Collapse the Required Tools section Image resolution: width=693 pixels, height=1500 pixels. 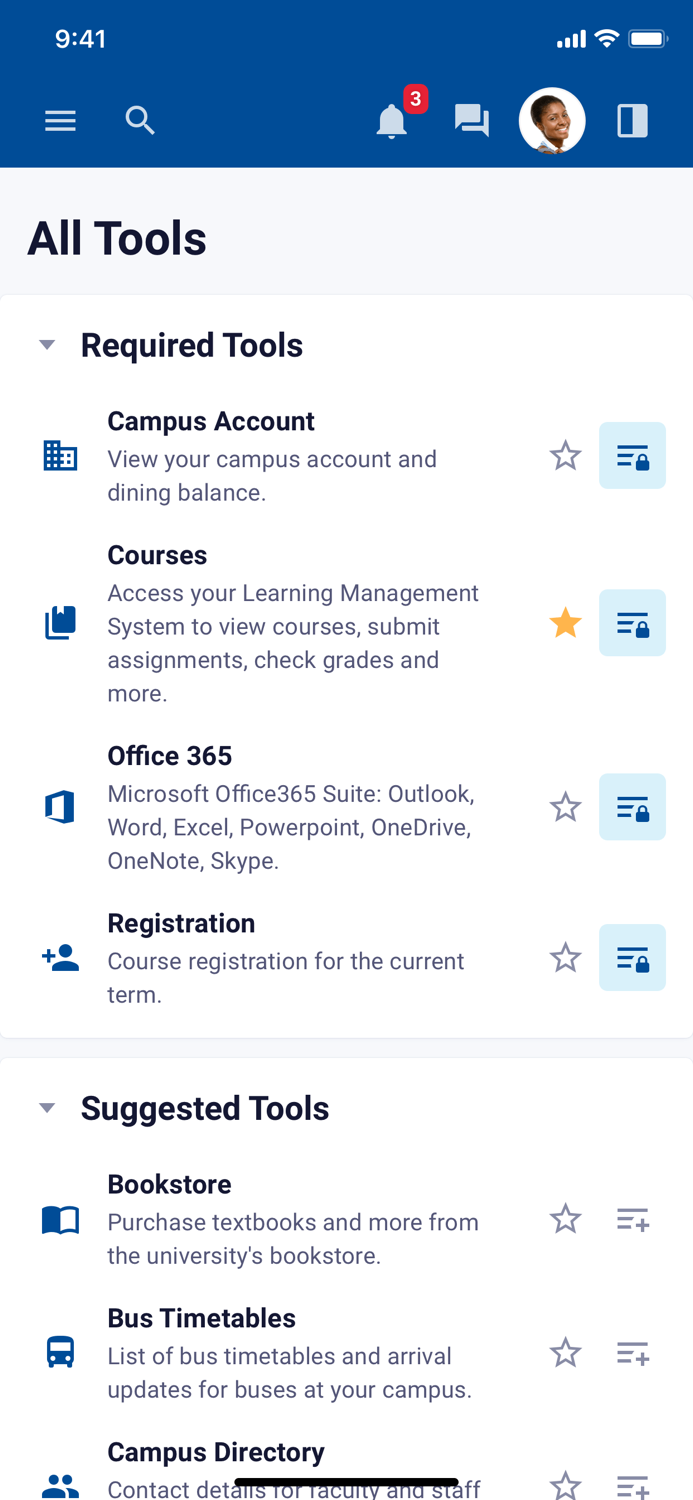point(47,345)
